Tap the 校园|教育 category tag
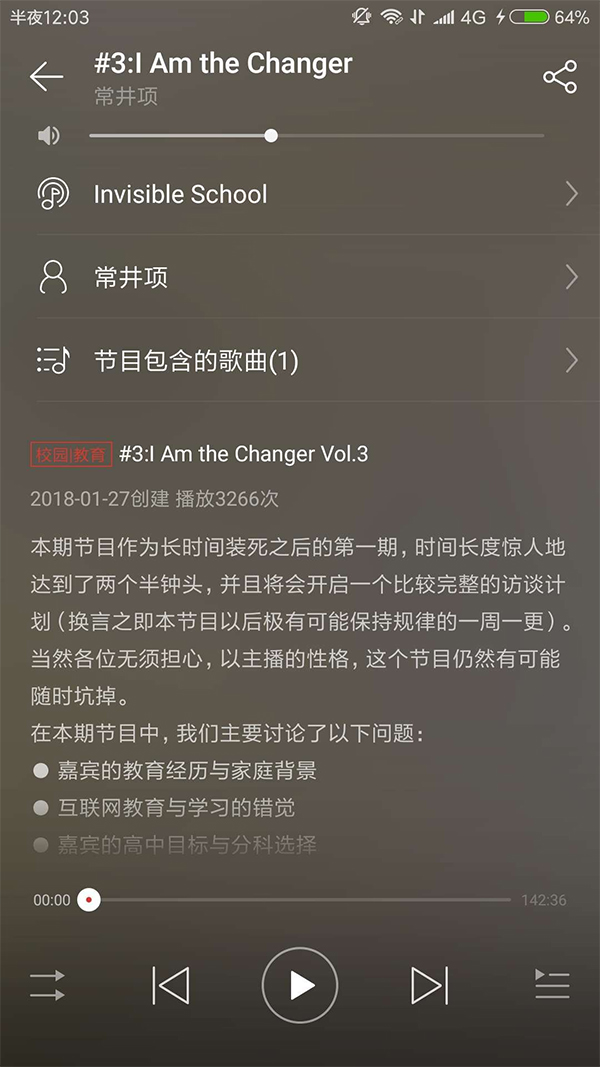 click(x=71, y=455)
